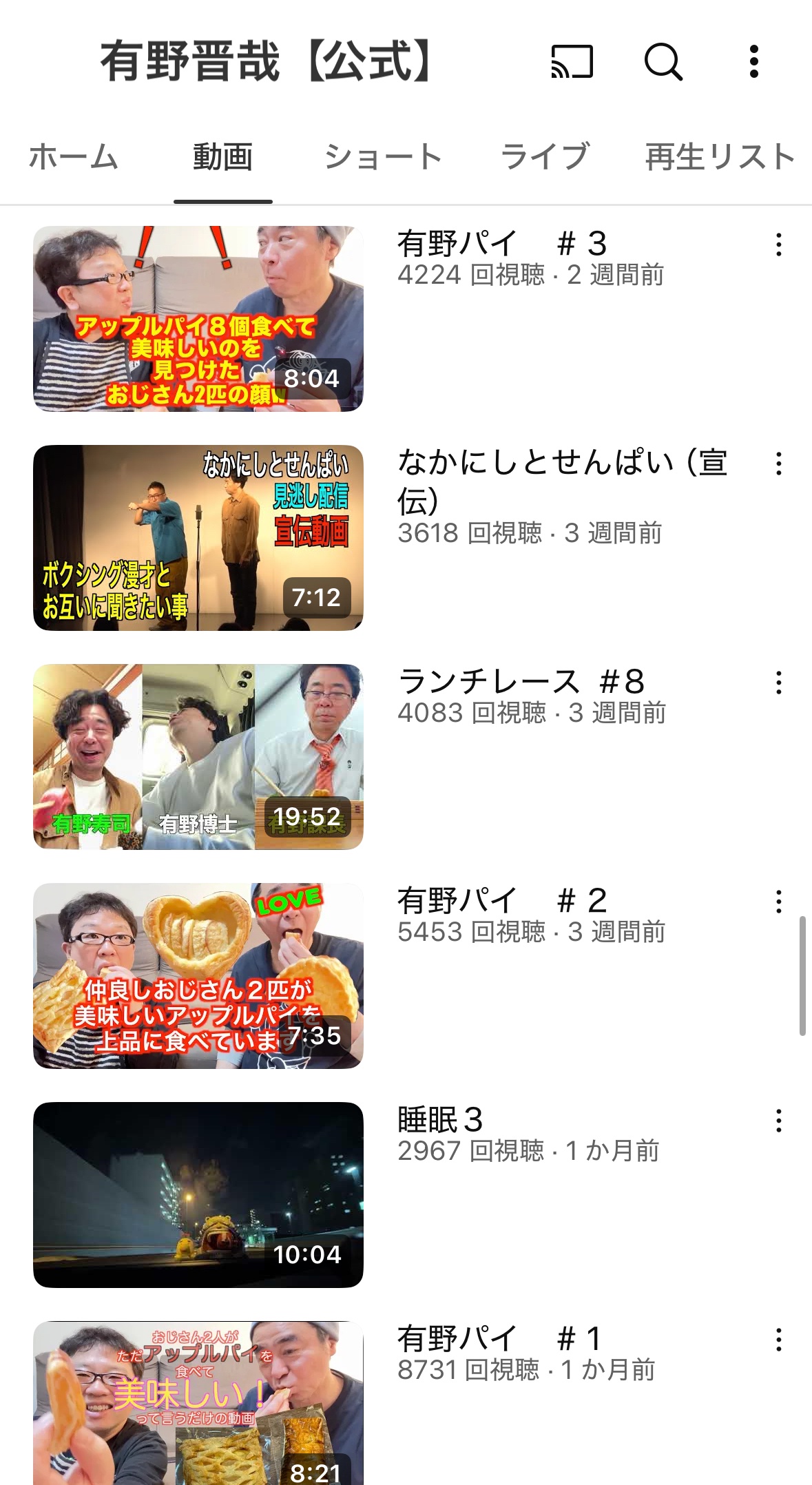Play the 睡眠3 video
Image resolution: width=812 pixels, height=1485 pixels.
click(x=198, y=1195)
